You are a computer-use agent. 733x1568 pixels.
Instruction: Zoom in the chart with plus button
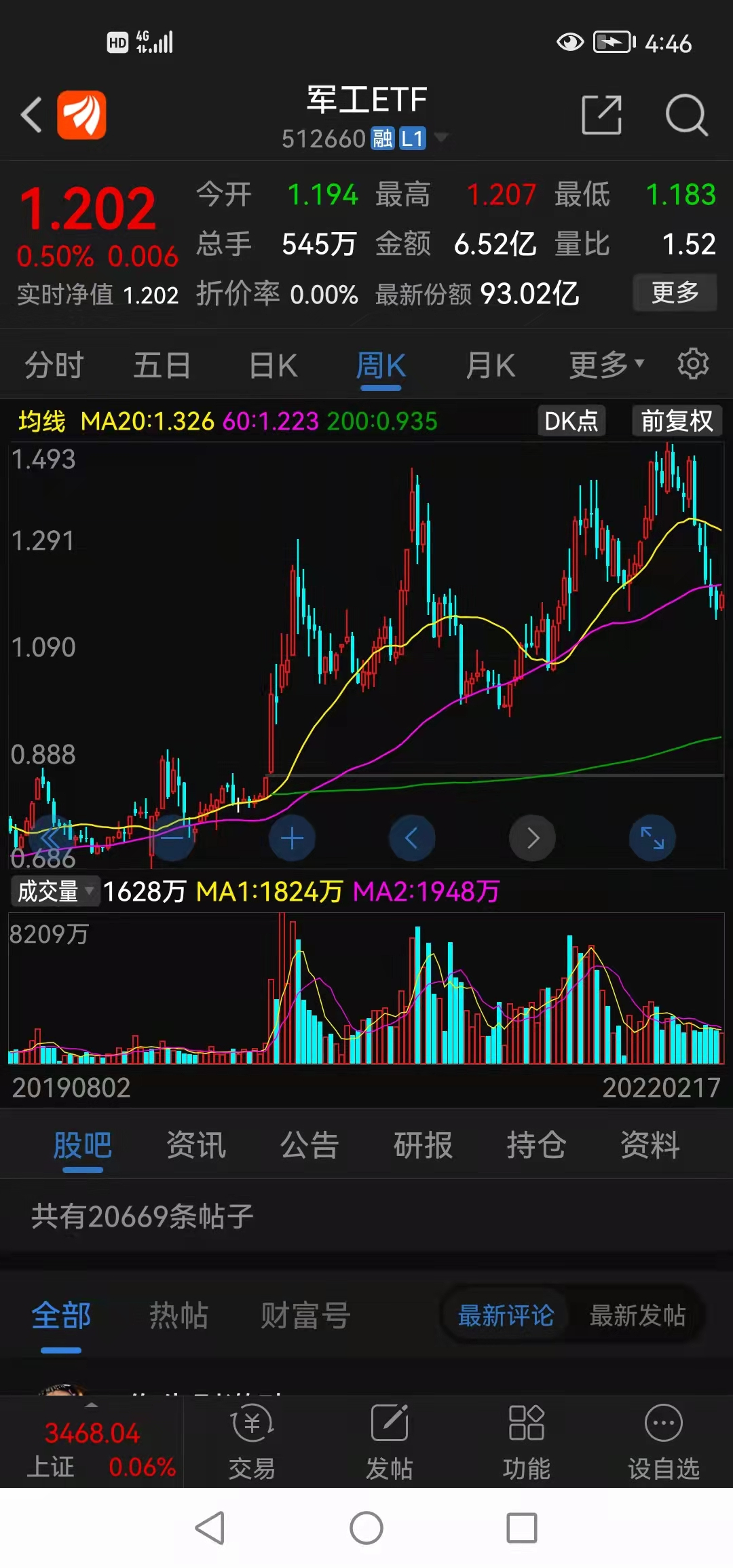[x=292, y=838]
